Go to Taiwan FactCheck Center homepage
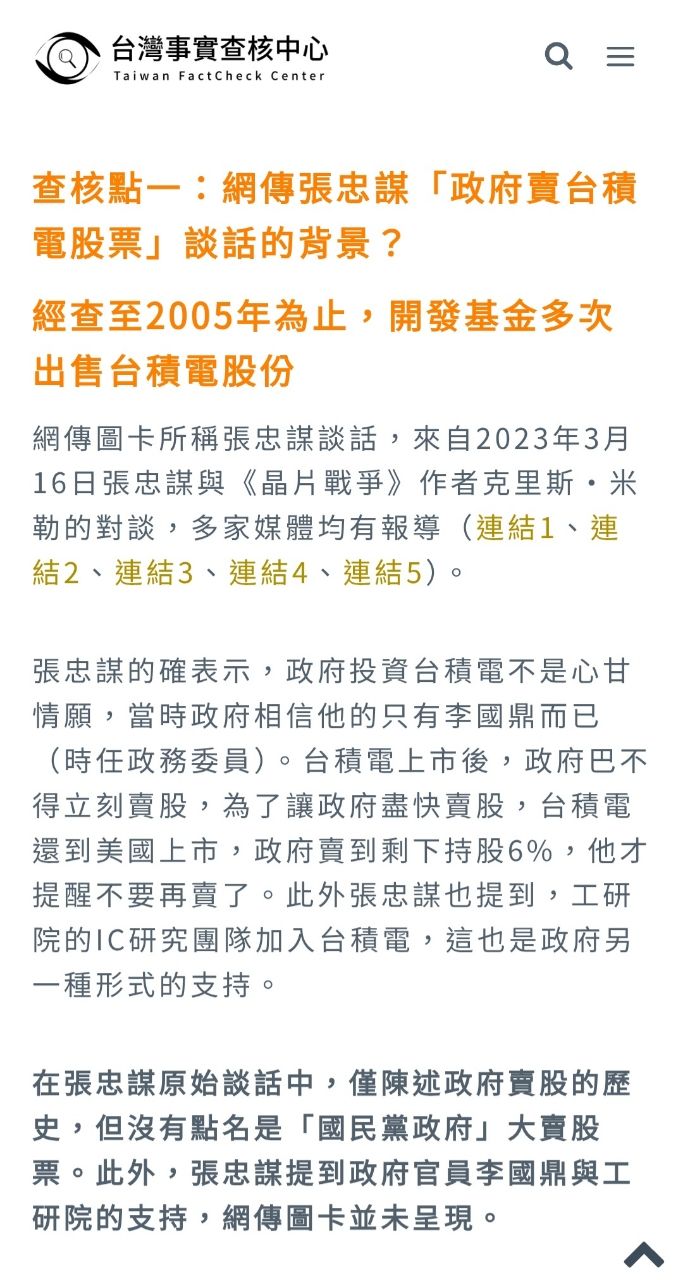The image size is (683, 1280). tap(181, 57)
